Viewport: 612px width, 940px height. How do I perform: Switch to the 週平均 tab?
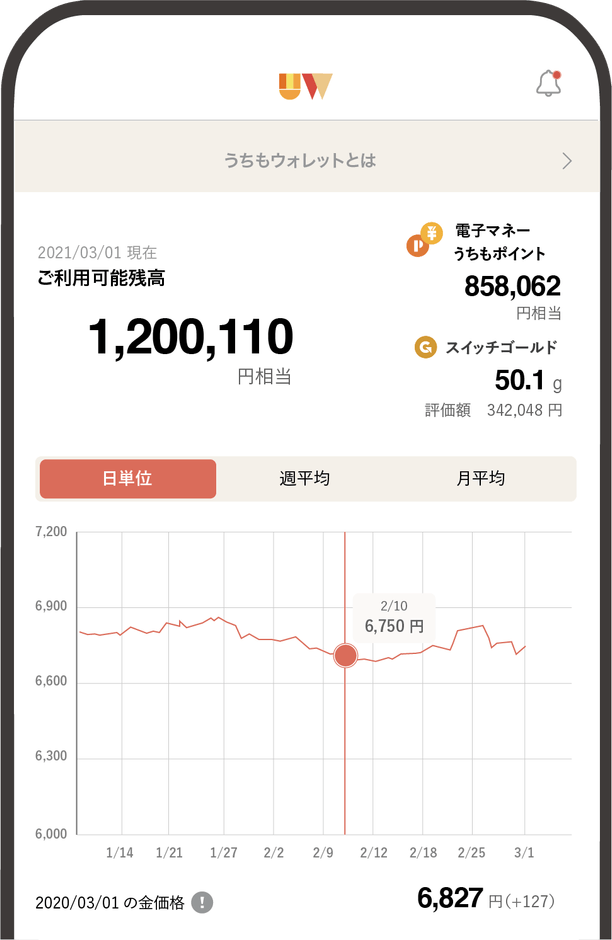tap(305, 479)
